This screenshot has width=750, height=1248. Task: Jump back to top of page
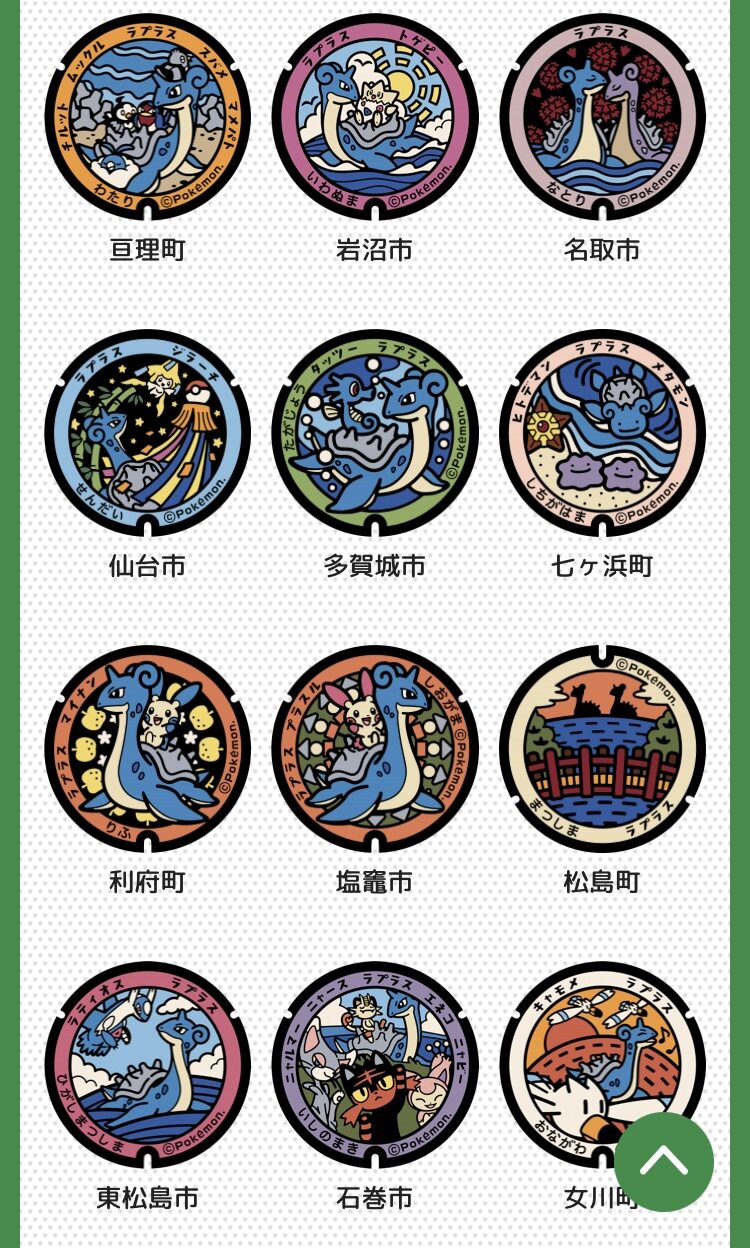point(664,1162)
